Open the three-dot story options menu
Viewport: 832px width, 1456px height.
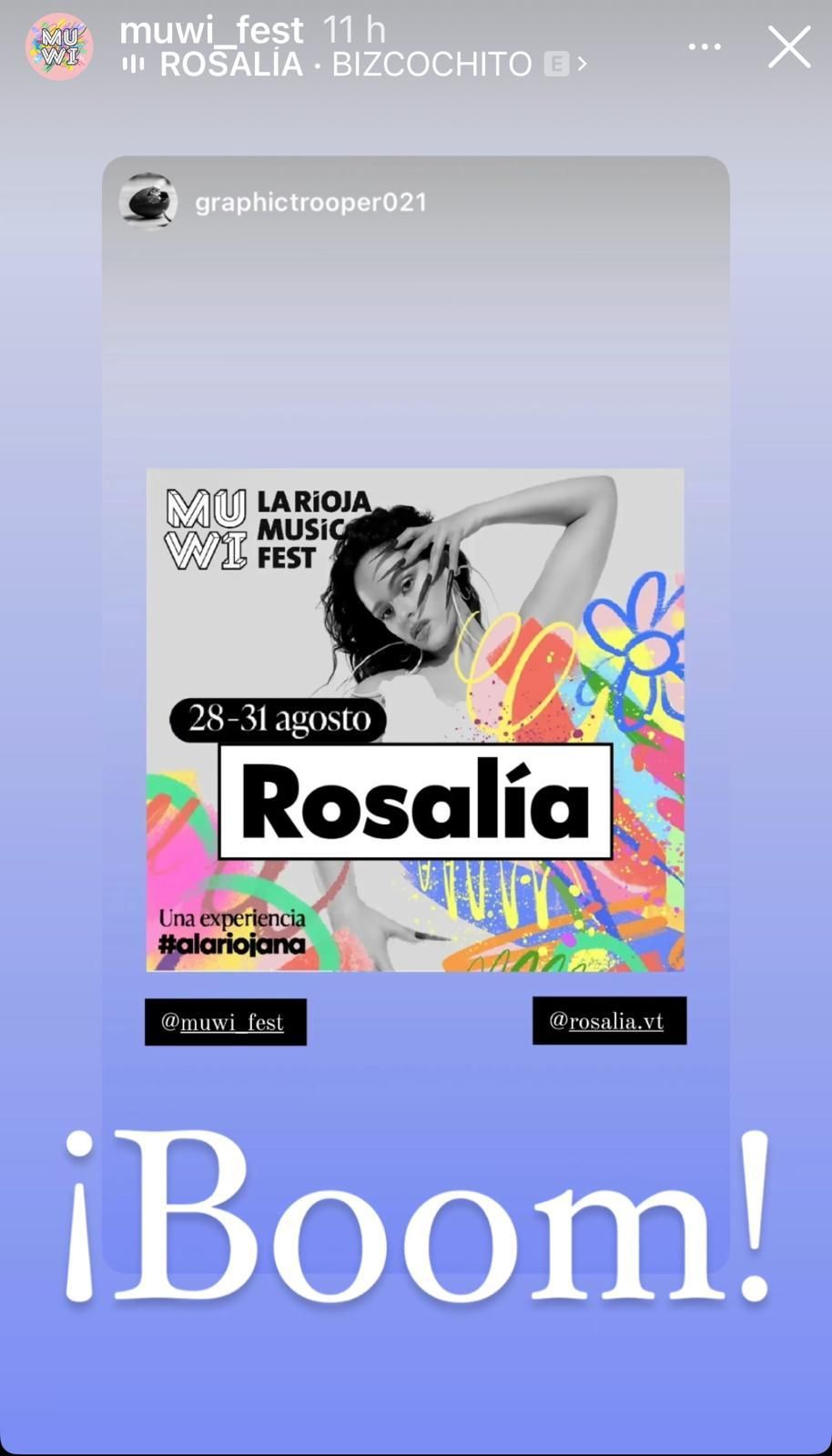coord(704,45)
